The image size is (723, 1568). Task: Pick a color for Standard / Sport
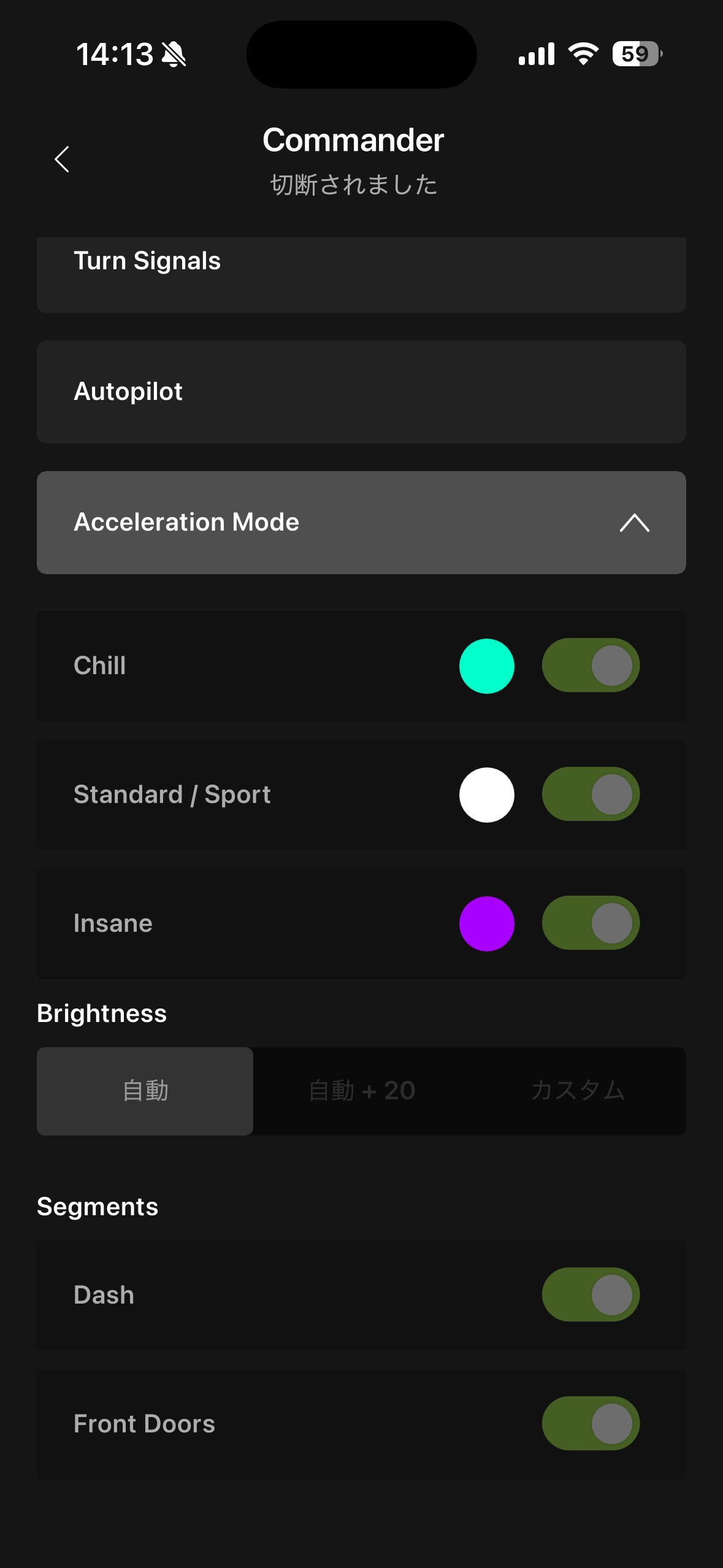tap(486, 795)
